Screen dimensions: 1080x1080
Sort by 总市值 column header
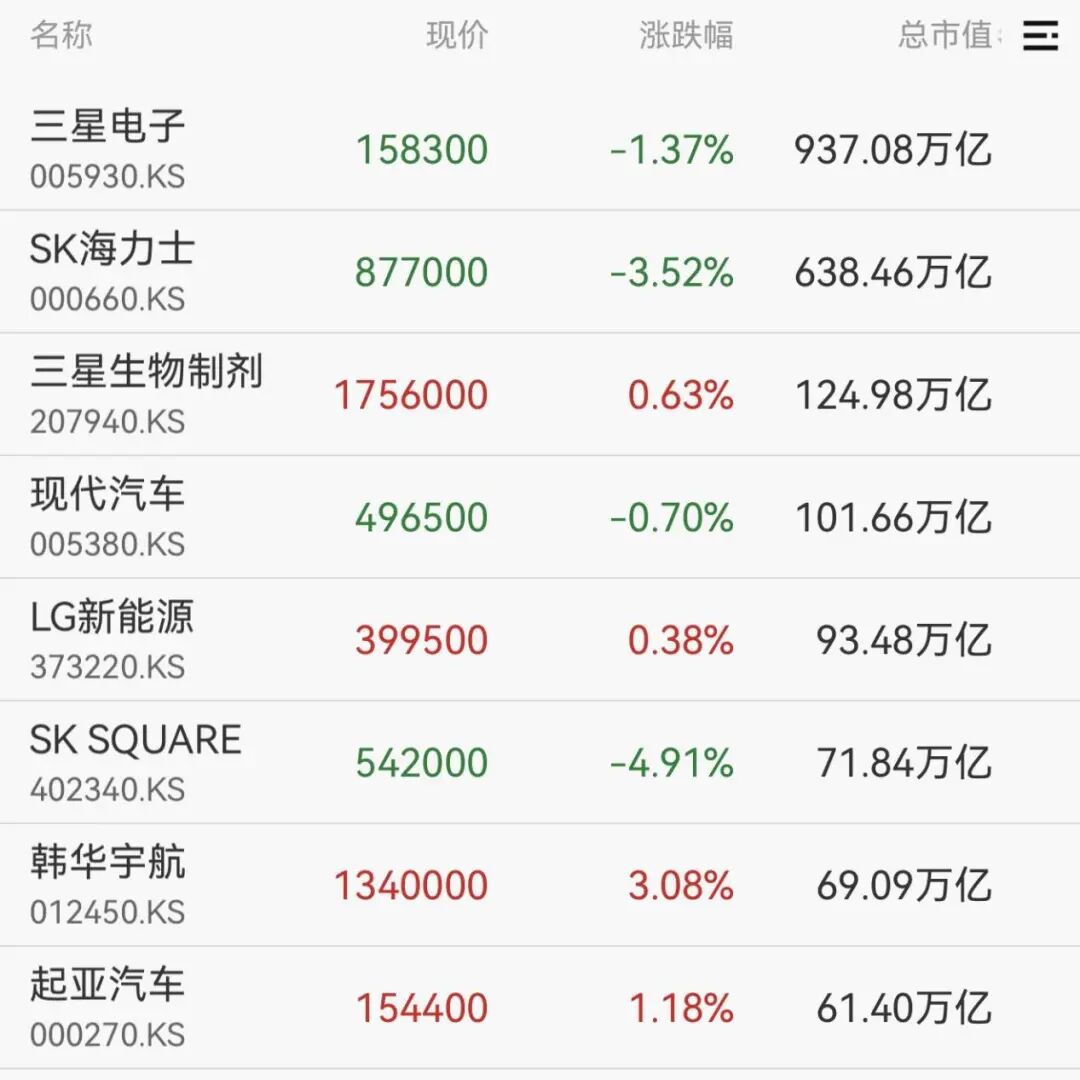pos(945,36)
